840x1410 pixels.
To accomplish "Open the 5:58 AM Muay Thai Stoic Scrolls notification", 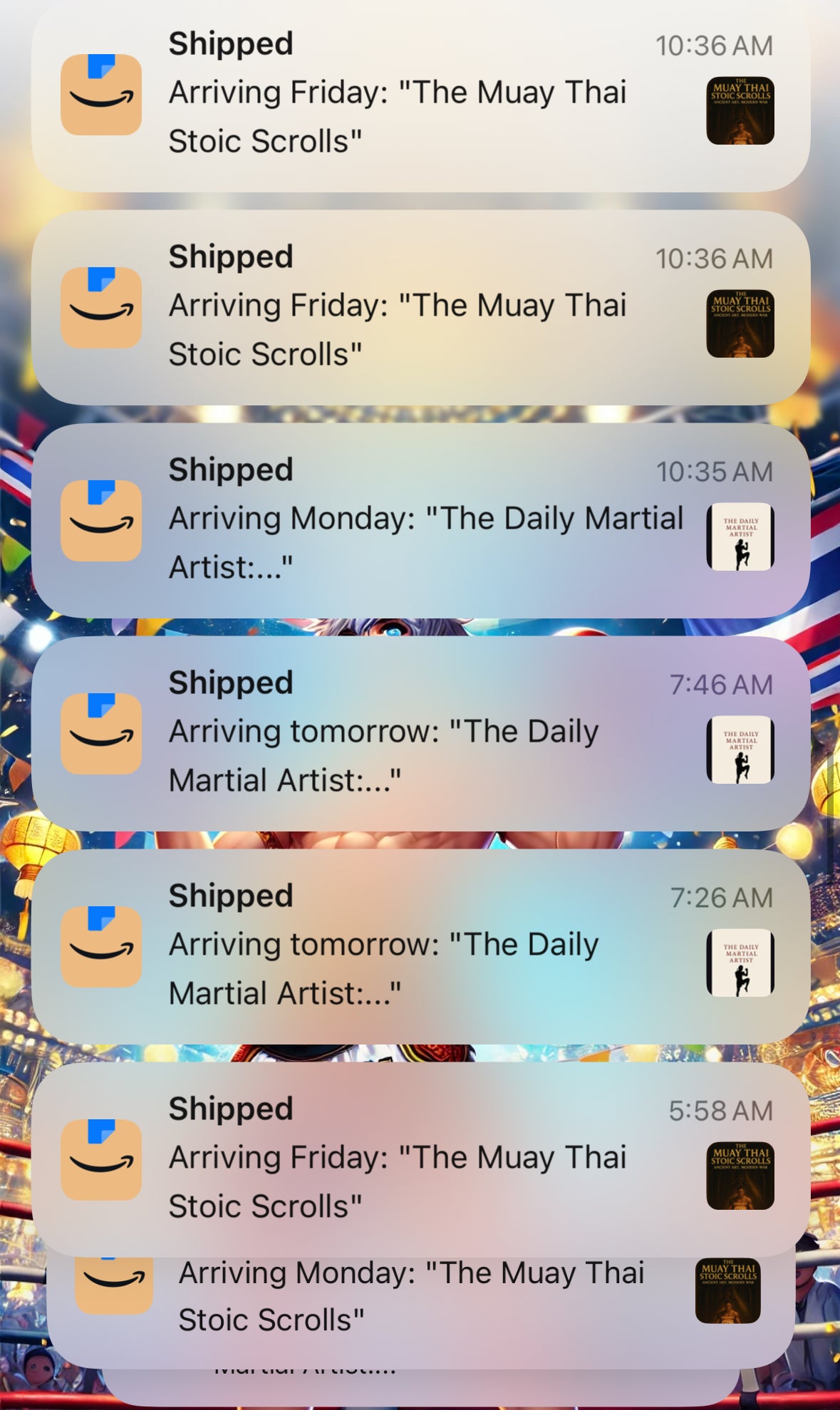I will (420, 1159).
